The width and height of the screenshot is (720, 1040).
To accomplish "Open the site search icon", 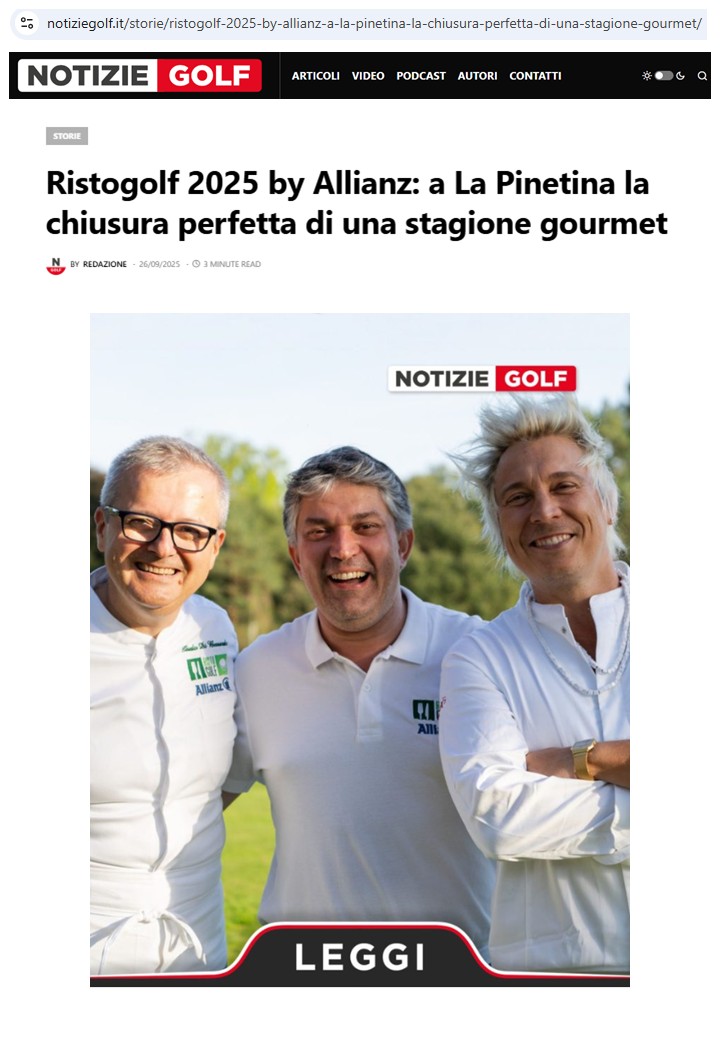I will [x=702, y=76].
